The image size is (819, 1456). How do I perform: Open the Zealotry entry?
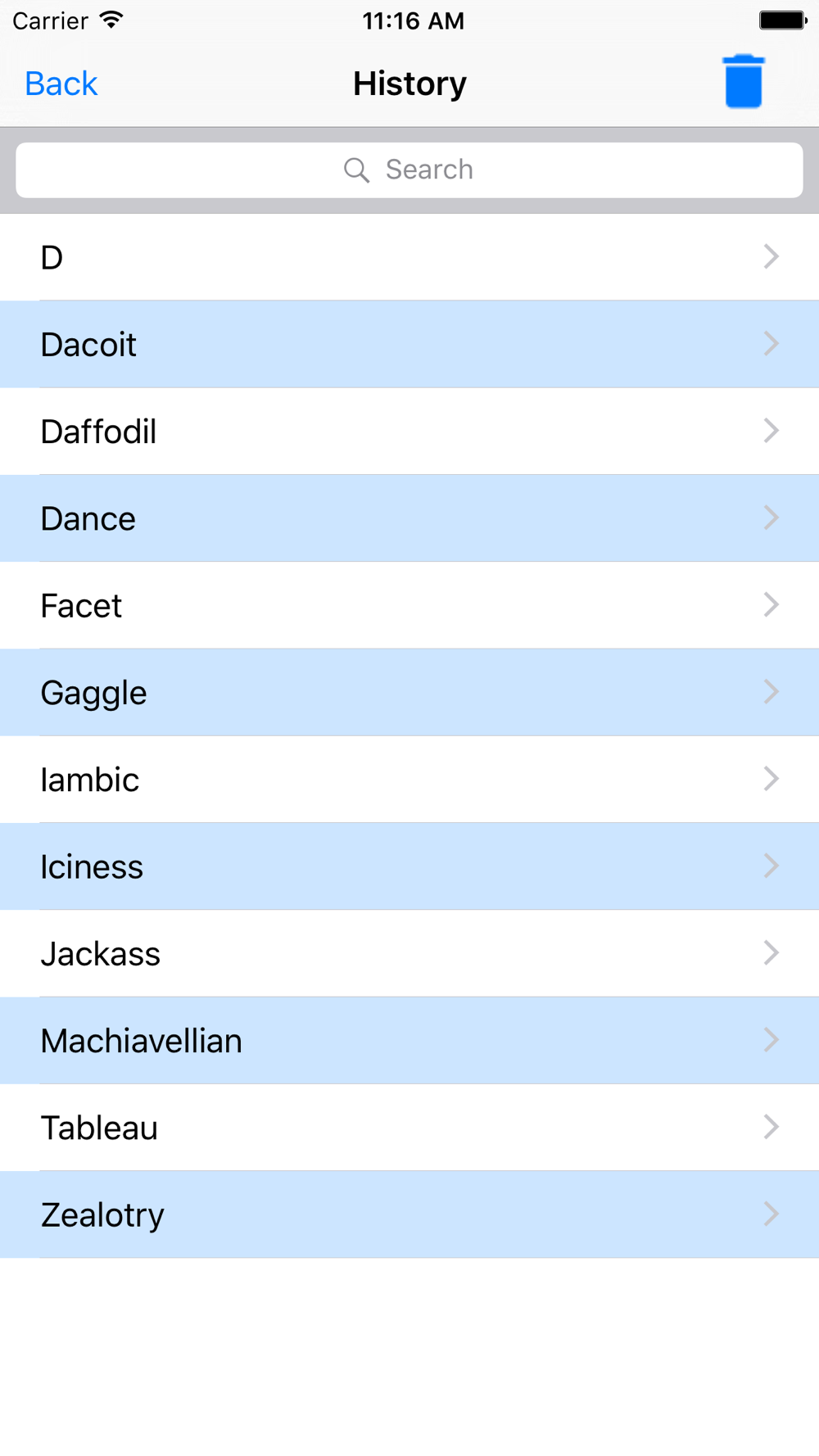click(x=409, y=1214)
